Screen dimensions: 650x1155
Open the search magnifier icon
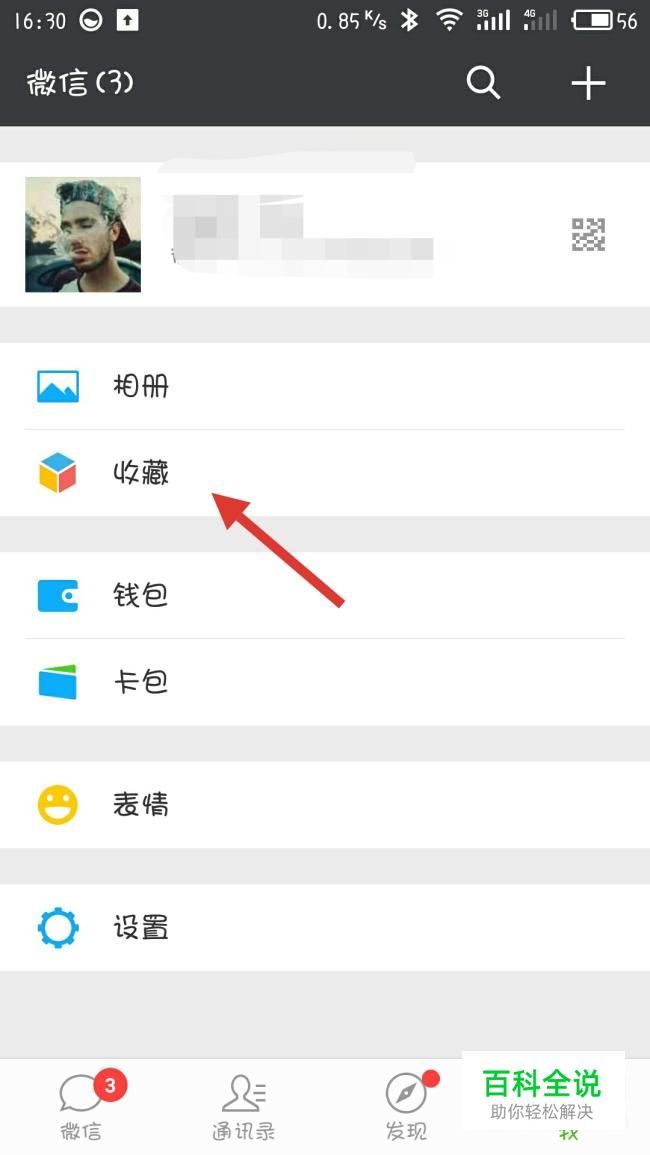click(483, 83)
